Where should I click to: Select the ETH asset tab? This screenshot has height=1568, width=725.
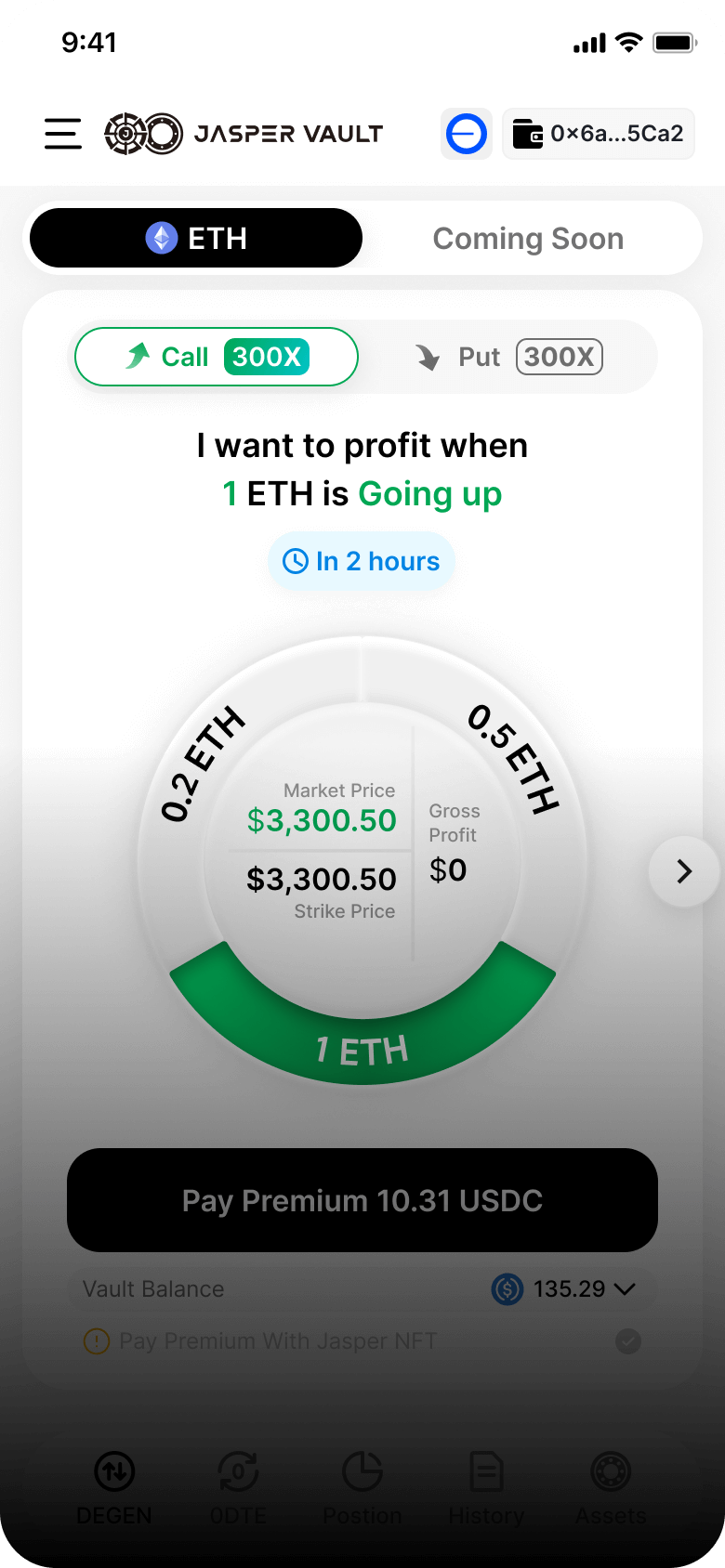196,239
